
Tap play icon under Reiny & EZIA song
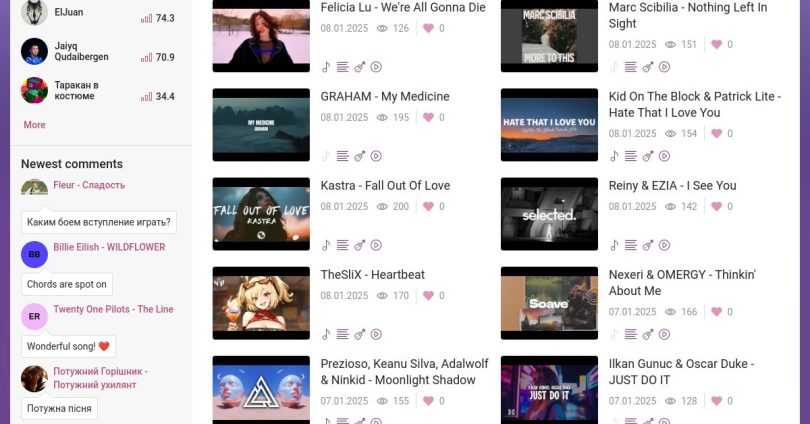664,245
